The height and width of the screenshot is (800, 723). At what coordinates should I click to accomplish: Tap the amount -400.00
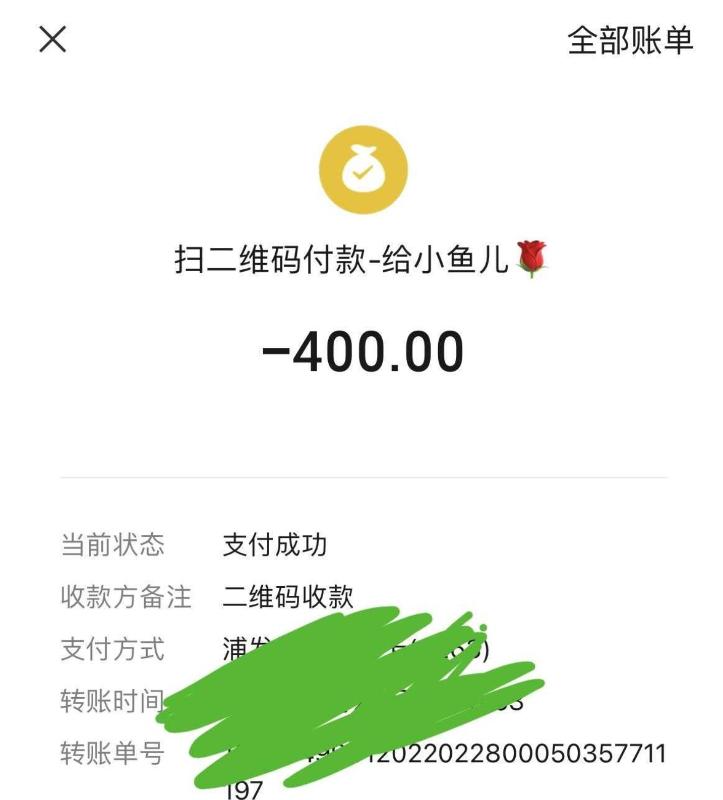[x=361, y=350]
